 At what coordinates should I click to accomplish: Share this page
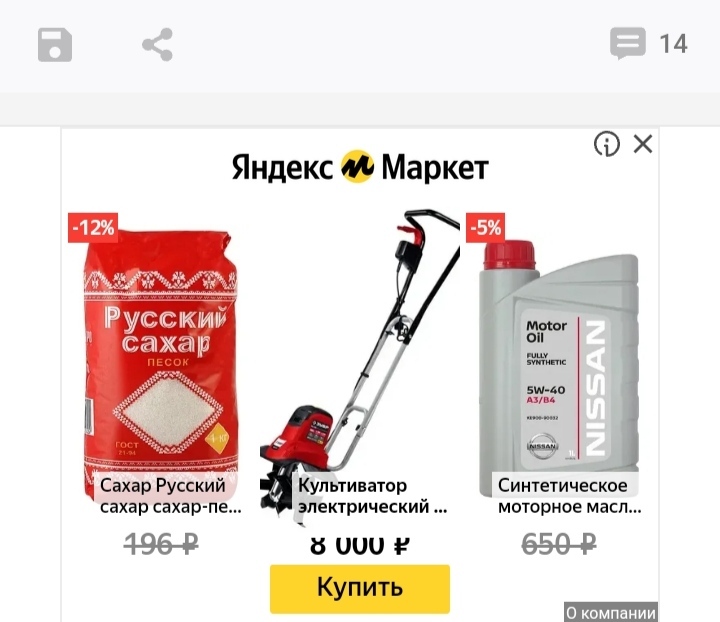coord(157,44)
